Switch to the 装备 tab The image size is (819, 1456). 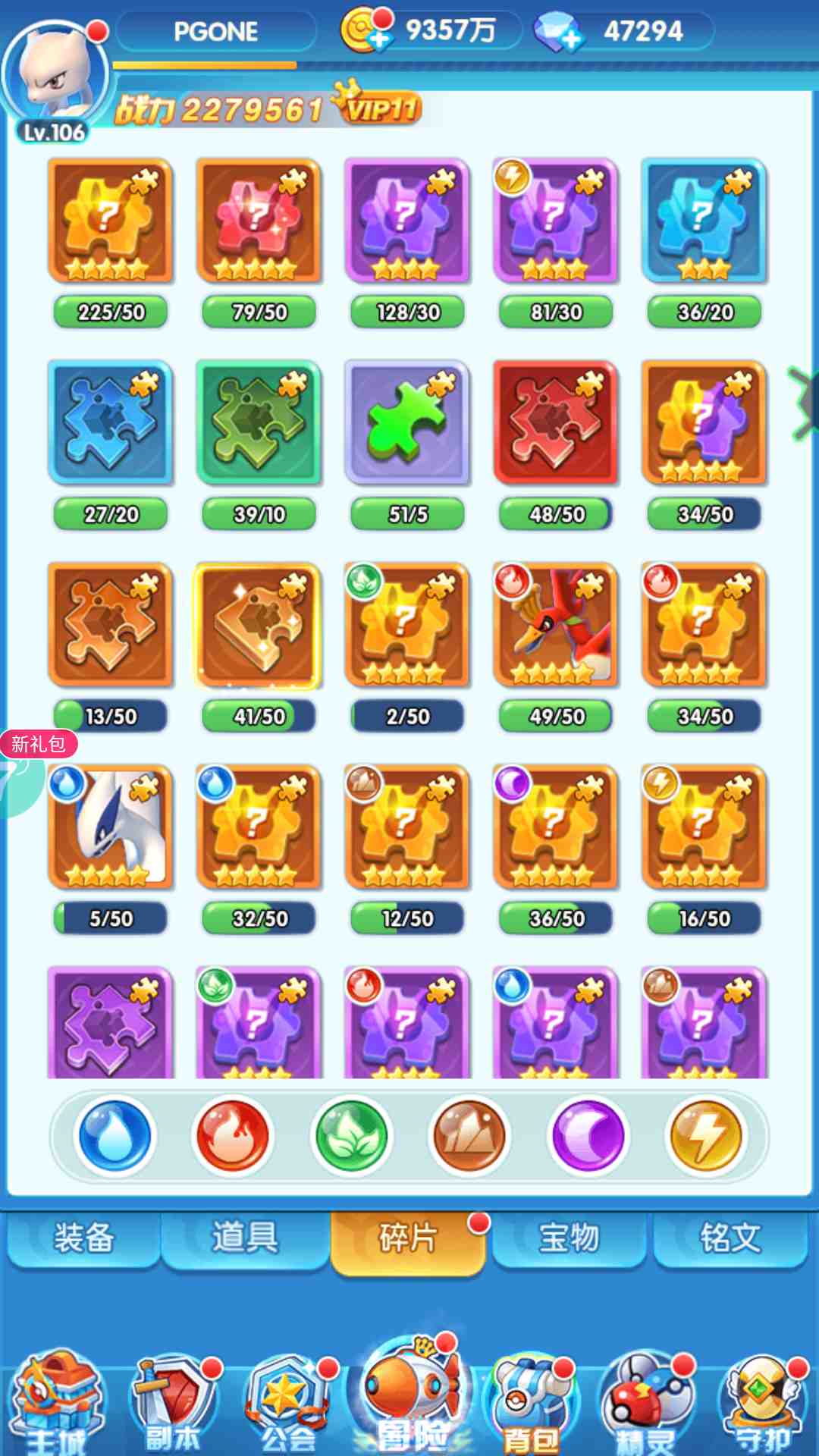pos(83,1239)
